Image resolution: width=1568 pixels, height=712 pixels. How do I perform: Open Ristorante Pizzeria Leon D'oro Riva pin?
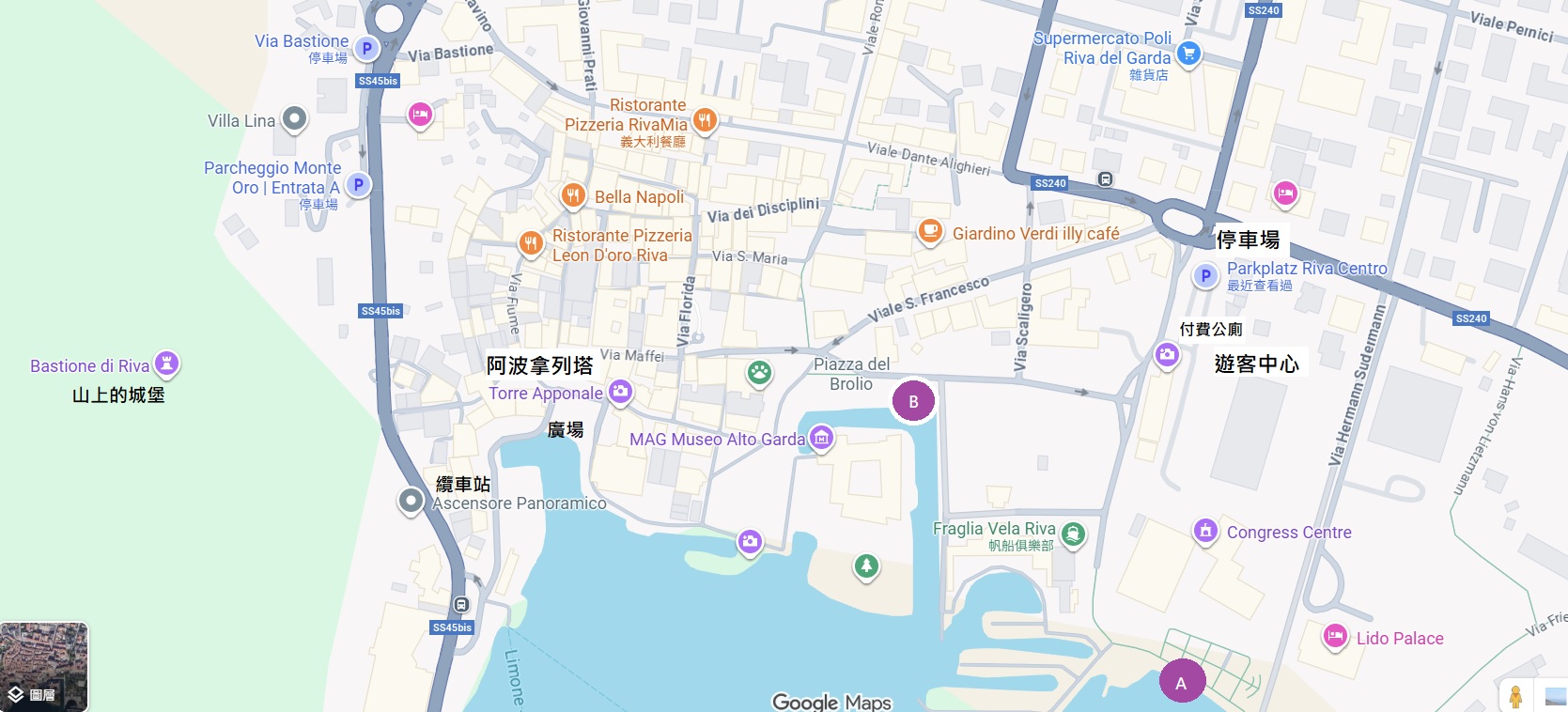point(531,243)
